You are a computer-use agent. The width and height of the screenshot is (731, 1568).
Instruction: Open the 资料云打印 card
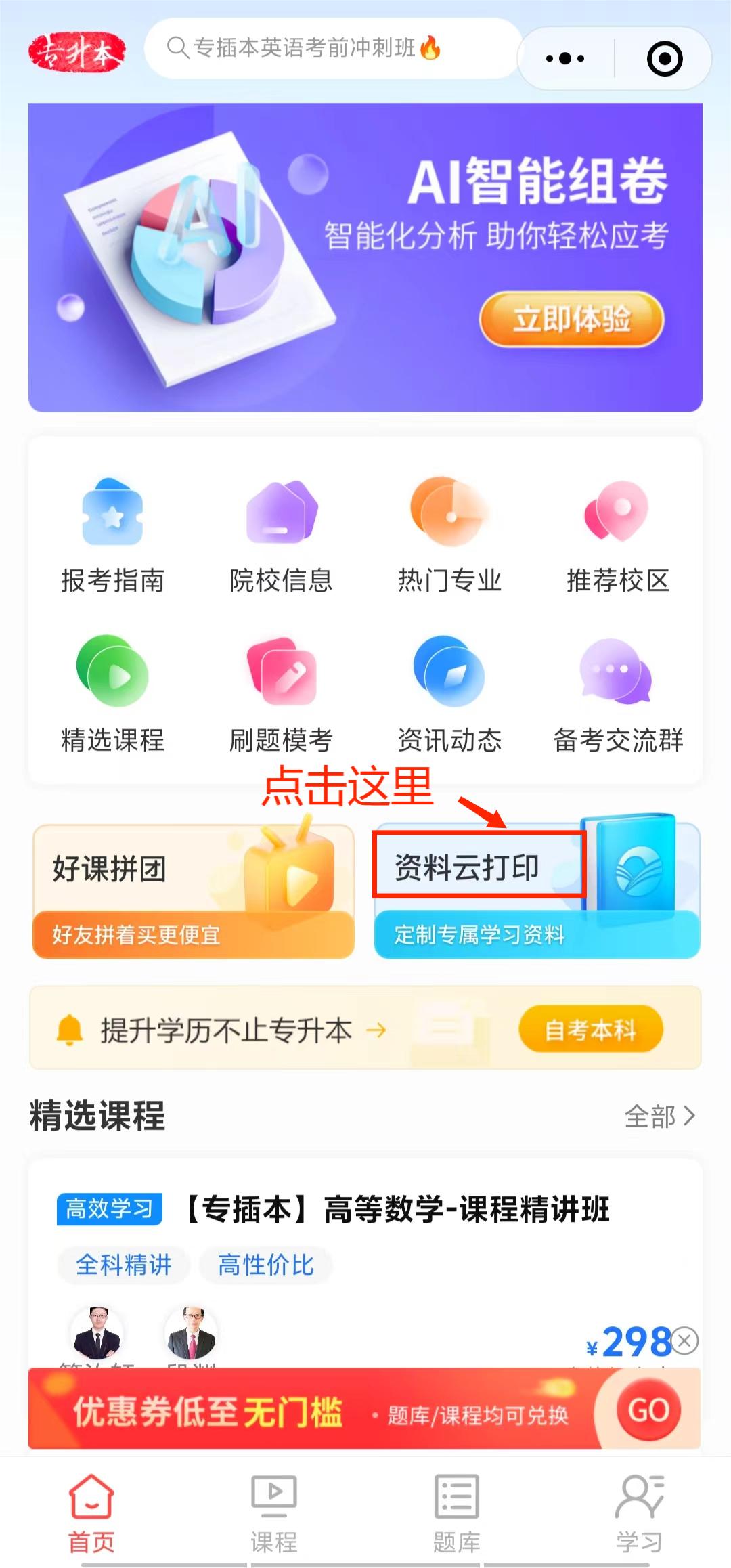pyautogui.click(x=536, y=891)
